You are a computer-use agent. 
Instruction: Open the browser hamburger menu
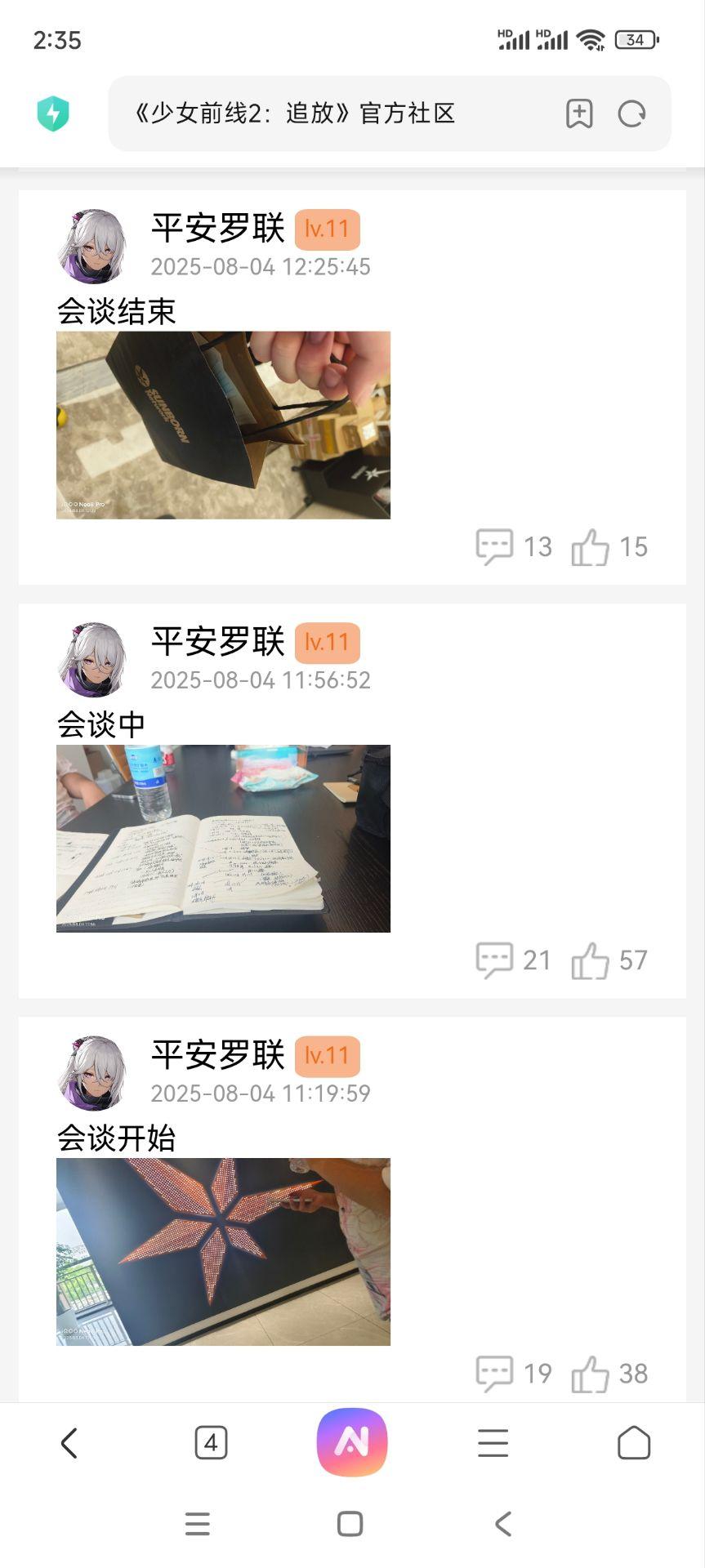click(493, 1443)
